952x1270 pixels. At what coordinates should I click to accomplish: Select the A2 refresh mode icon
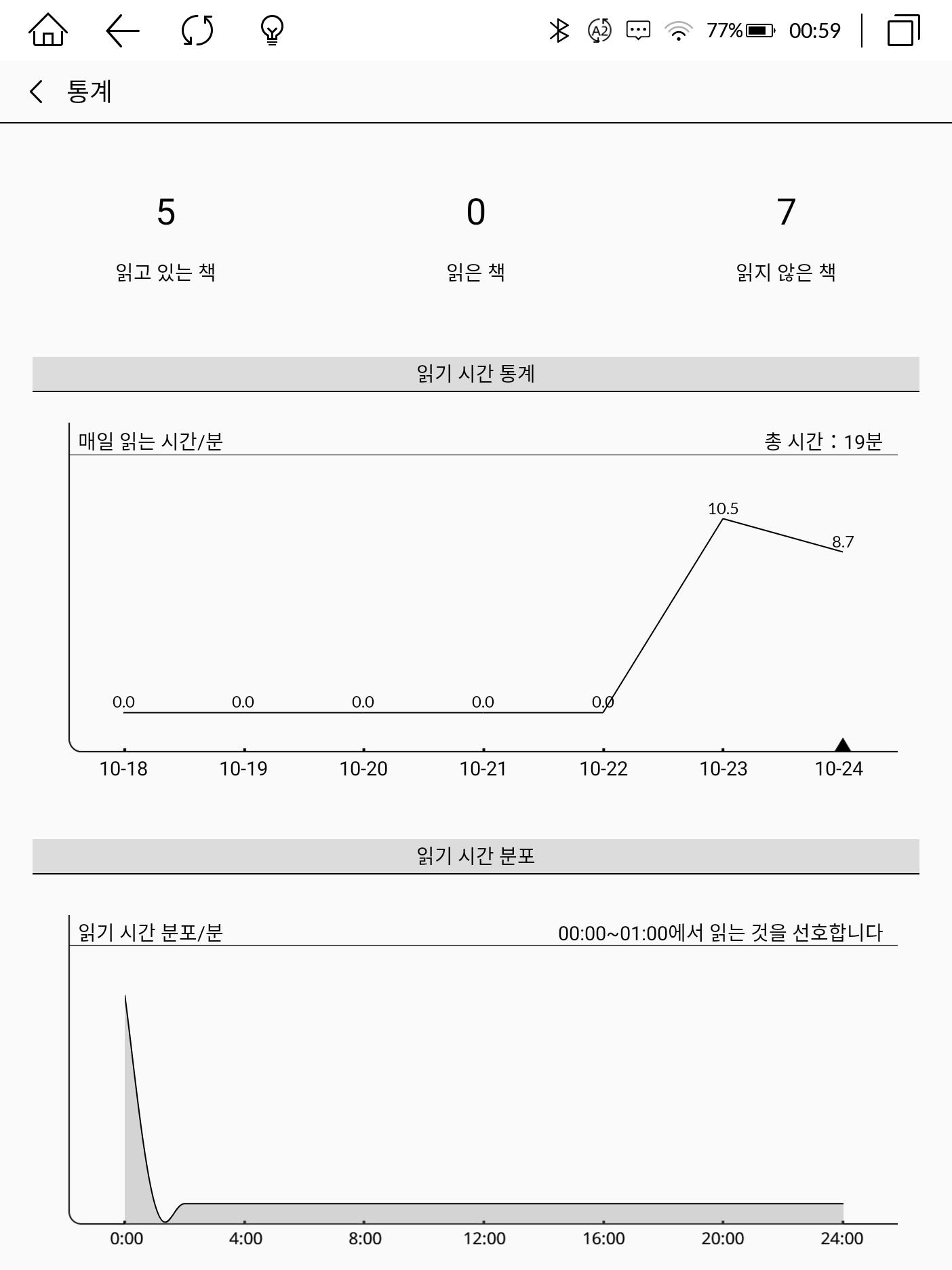[598, 30]
